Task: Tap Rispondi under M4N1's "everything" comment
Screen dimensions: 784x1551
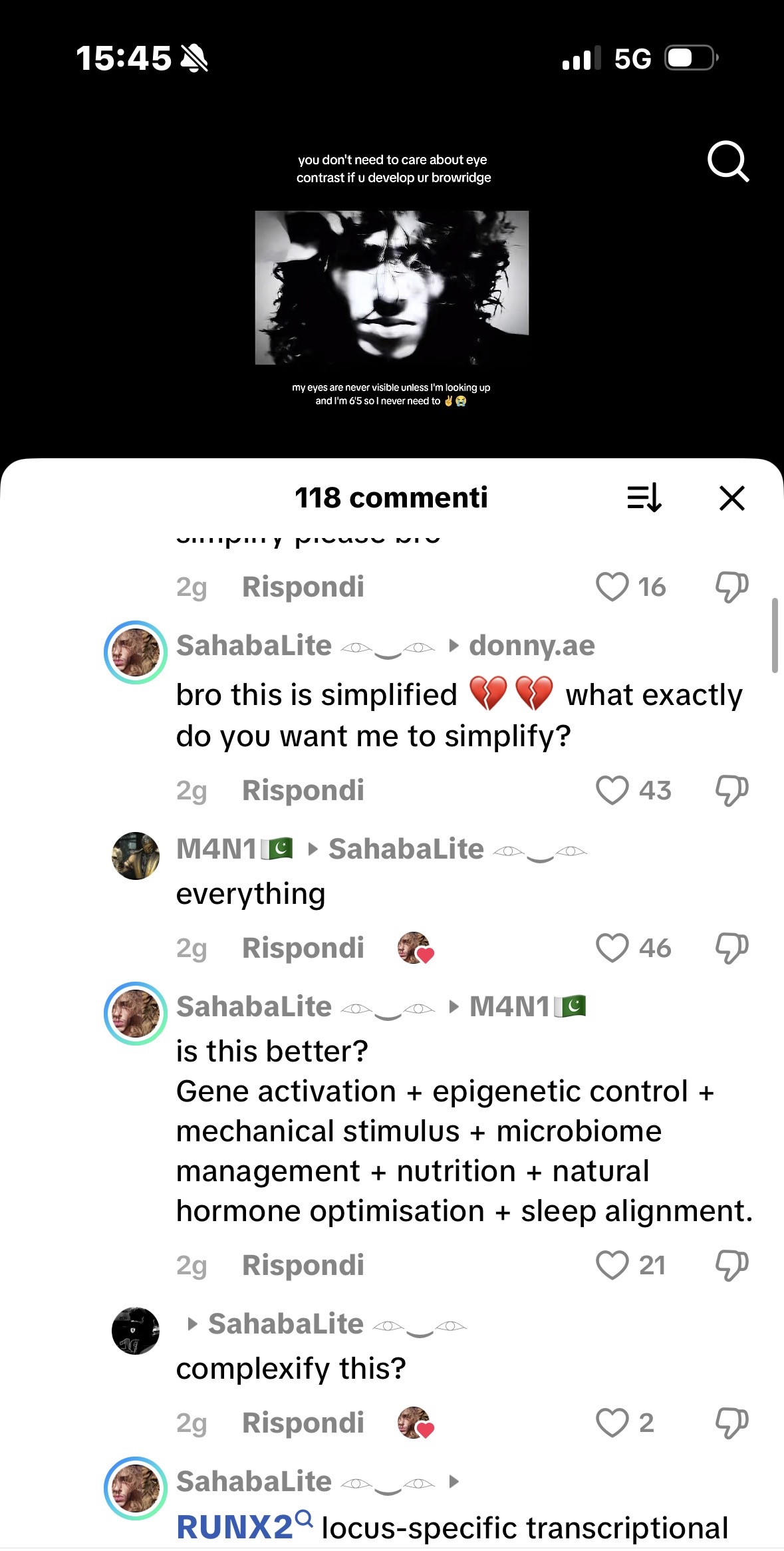Action: pyautogui.click(x=303, y=948)
